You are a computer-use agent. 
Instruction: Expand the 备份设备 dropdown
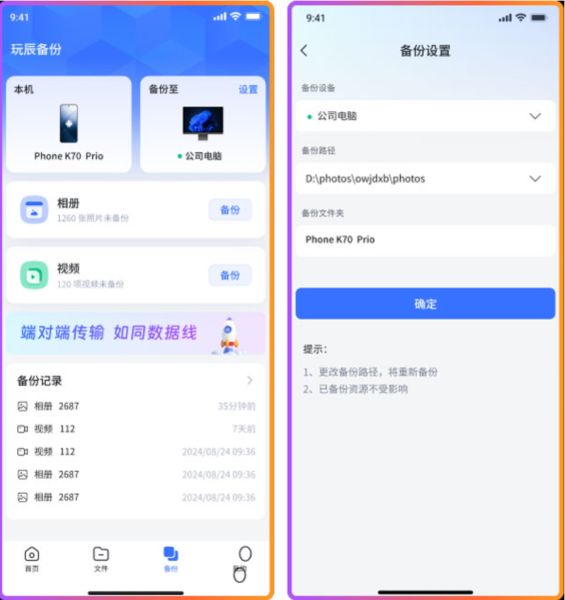[x=425, y=116]
